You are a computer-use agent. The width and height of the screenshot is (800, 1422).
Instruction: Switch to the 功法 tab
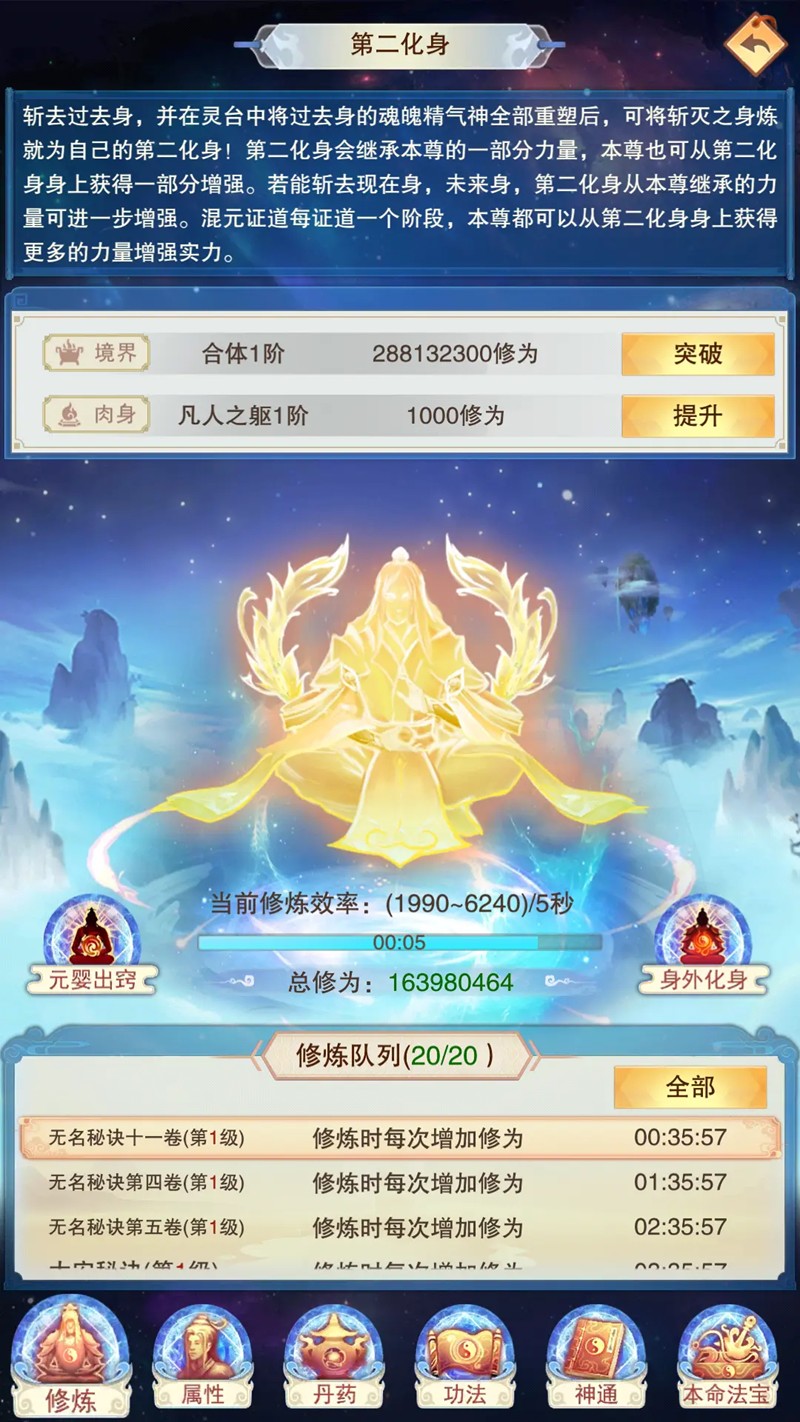465,1358
